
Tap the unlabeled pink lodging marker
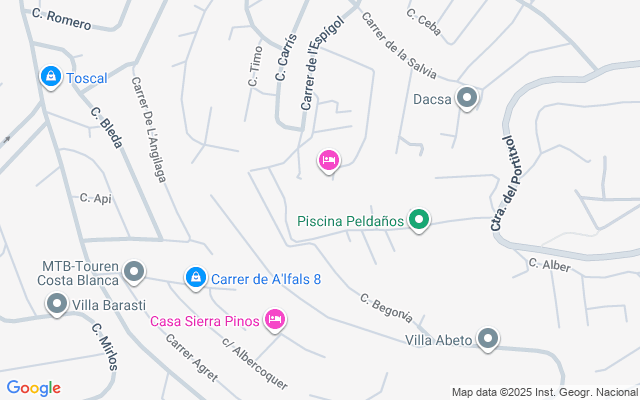[x=329, y=160]
